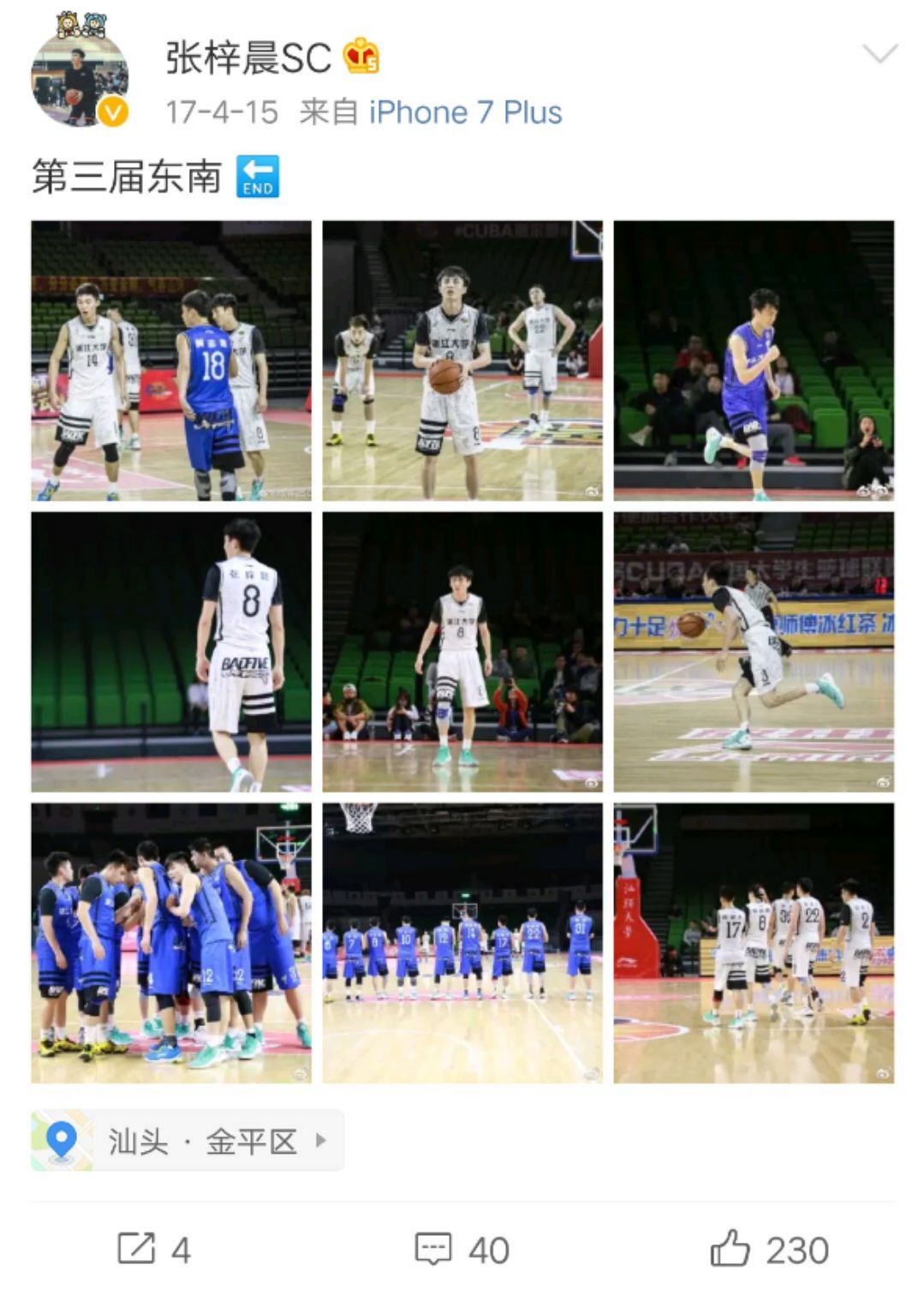Image resolution: width=924 pixels, height=1289 pixels.
Task: Open the username 张梓晨SC
Action: (x=248, y=58)
